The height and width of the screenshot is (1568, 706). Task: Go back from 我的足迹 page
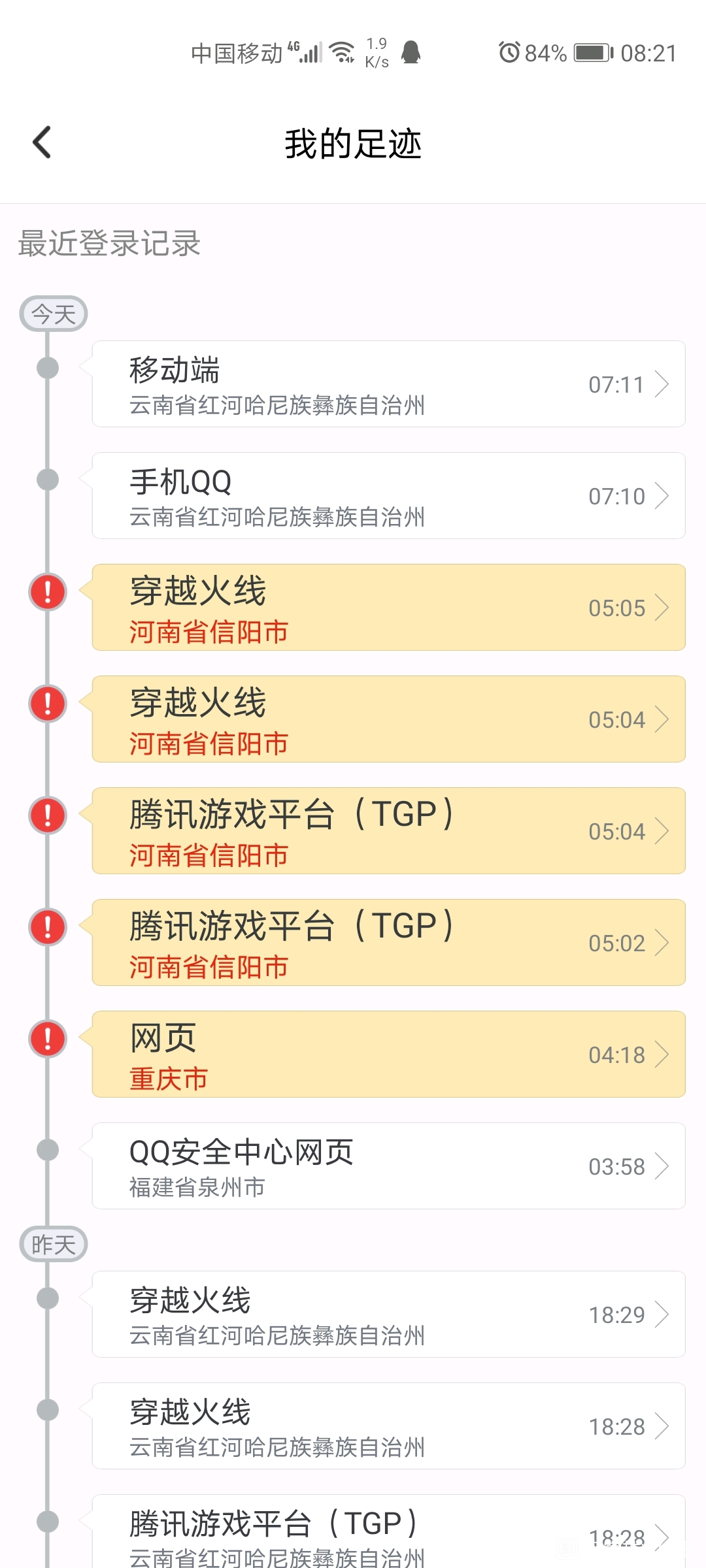tap(42, 142)
